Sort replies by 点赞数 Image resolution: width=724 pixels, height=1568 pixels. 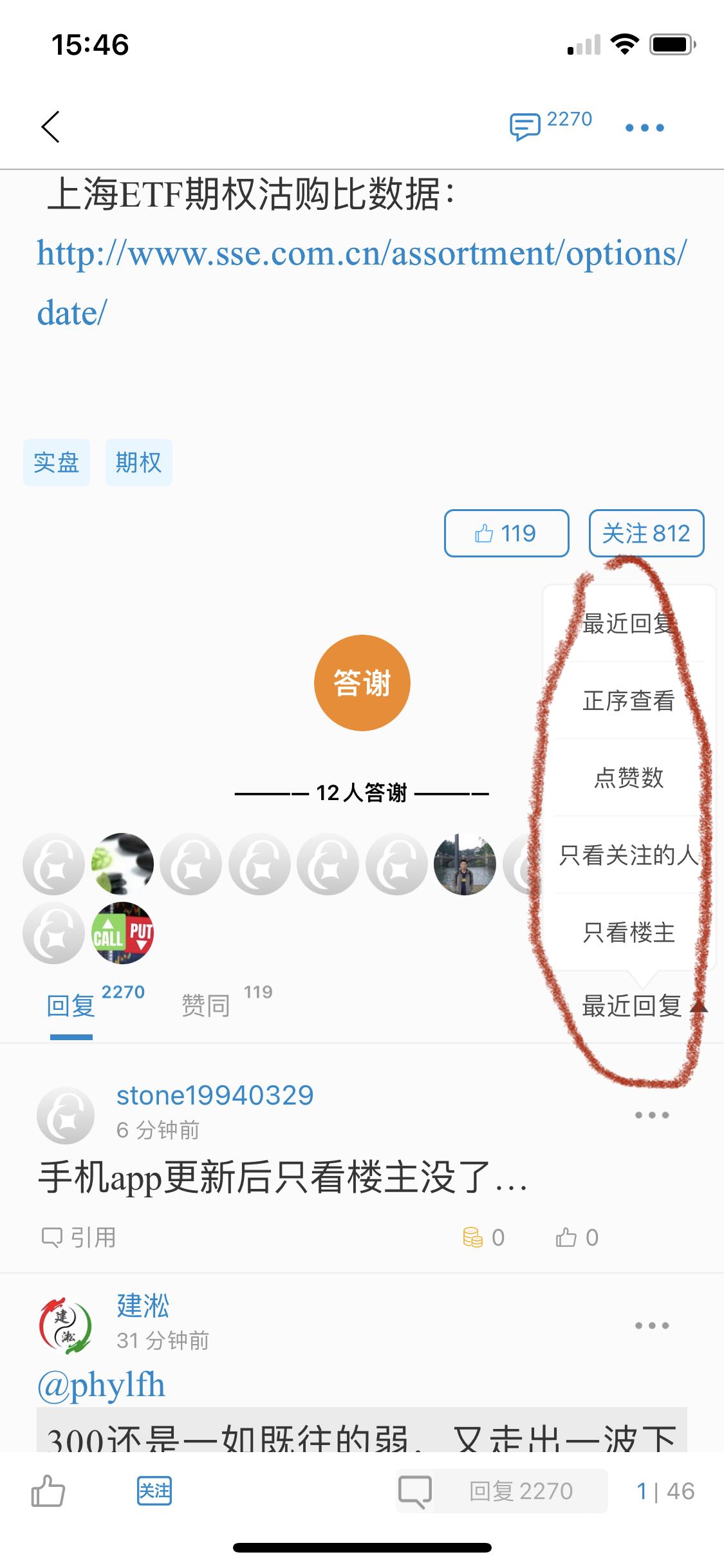[x=629, y=778]
